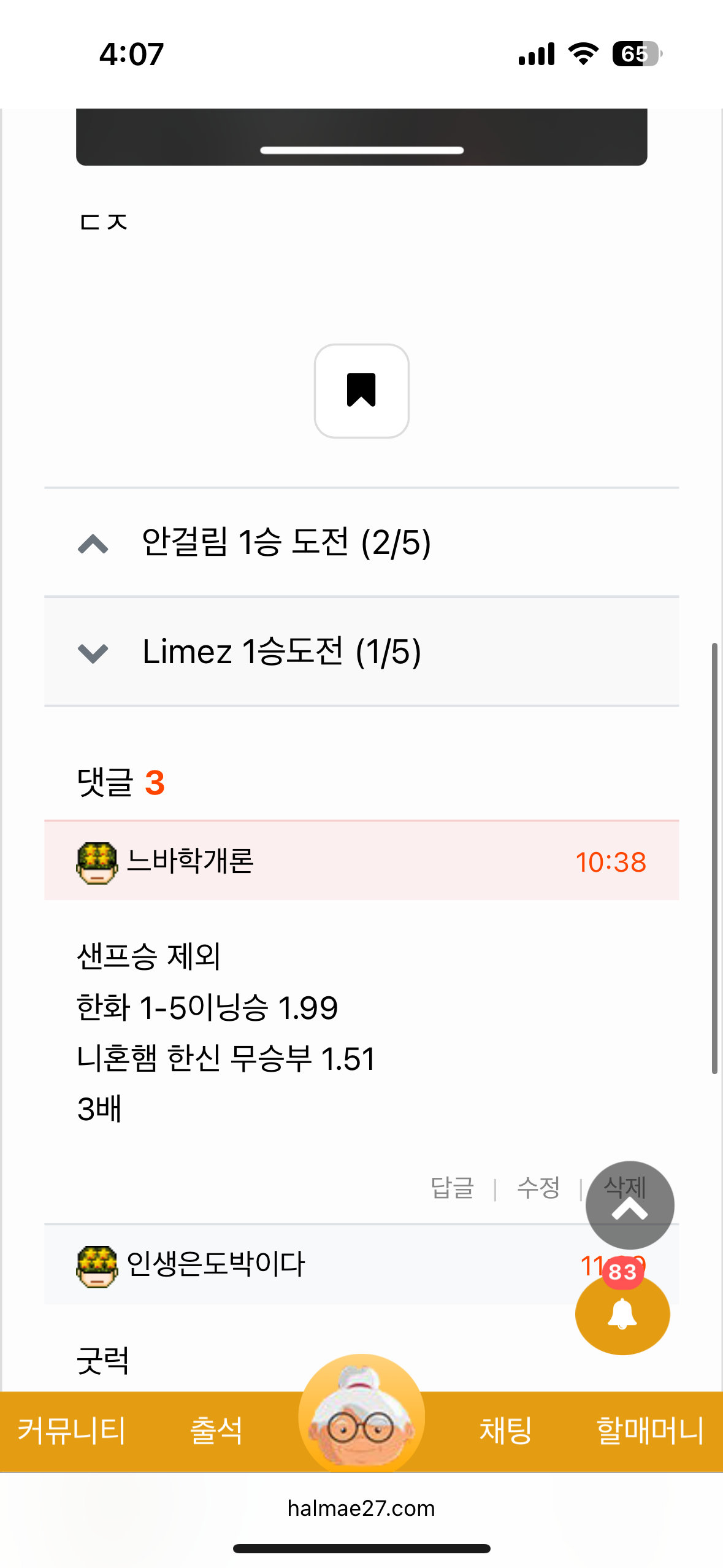Screen dimensions: 723x1568
Task: Switch to the 커뮤니티 tab
Action: coord(71,1431)
